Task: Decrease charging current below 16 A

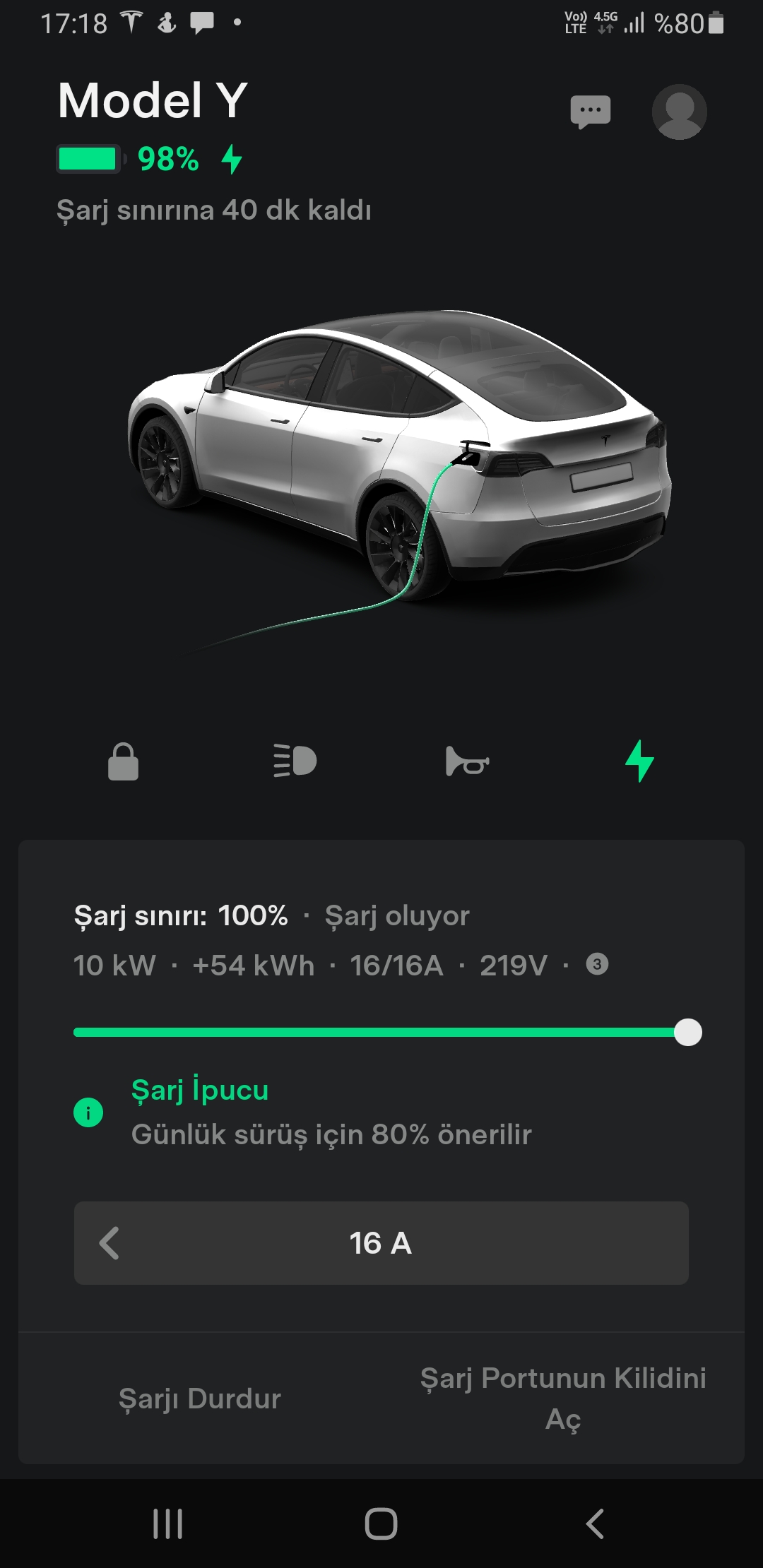Action: click(110, 1243)
